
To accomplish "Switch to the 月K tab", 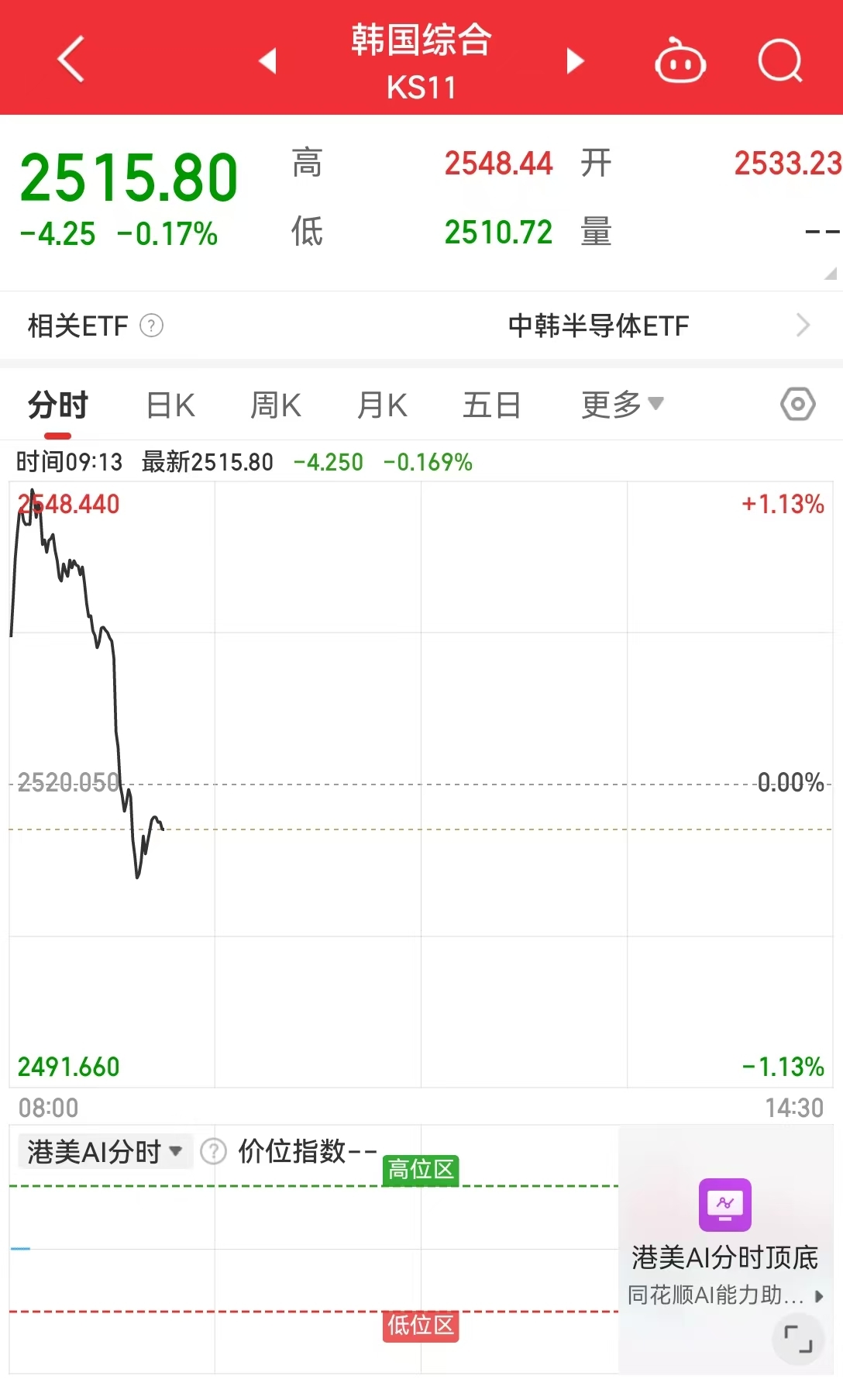I will click(382, 405).
